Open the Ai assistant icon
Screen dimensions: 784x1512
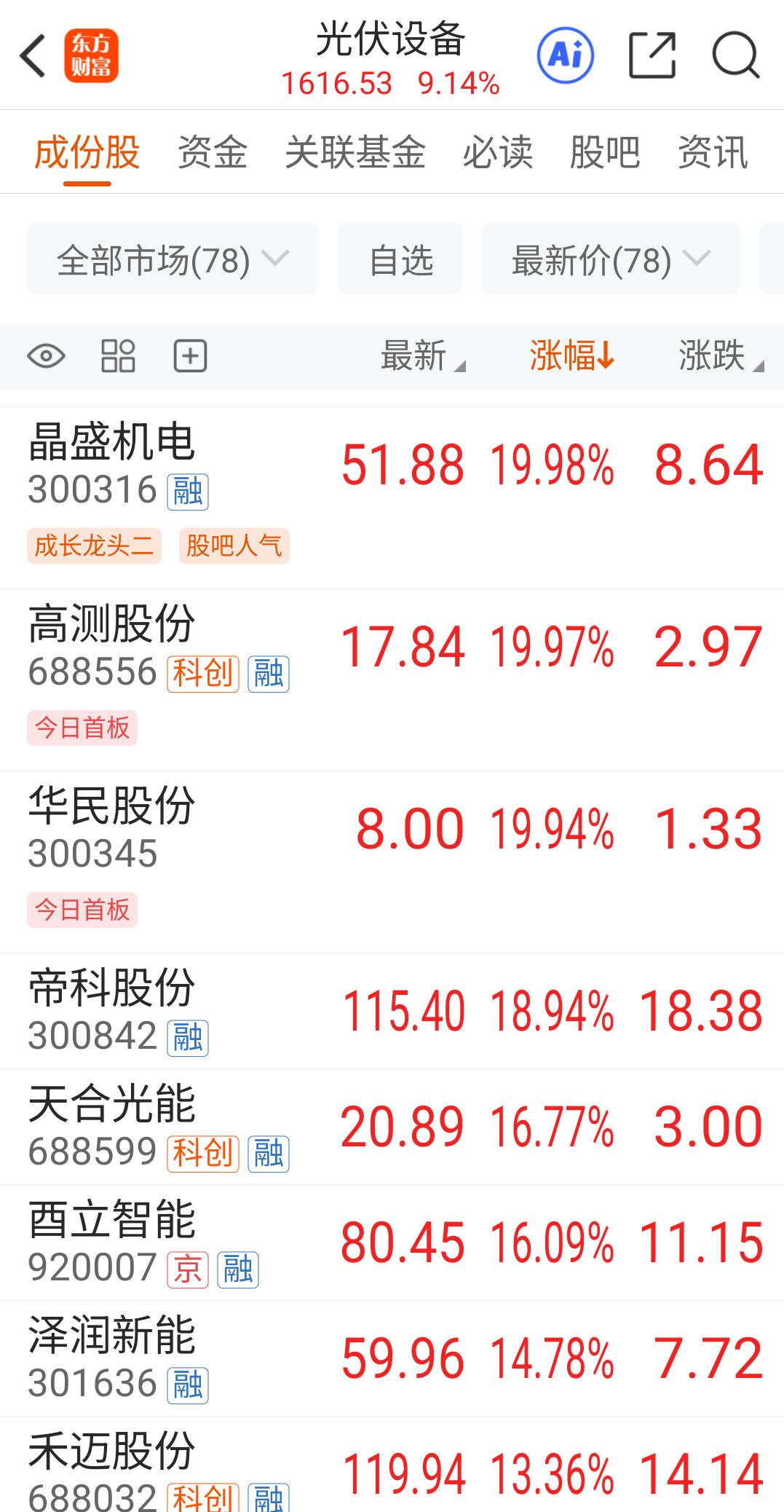pos(566,55)
